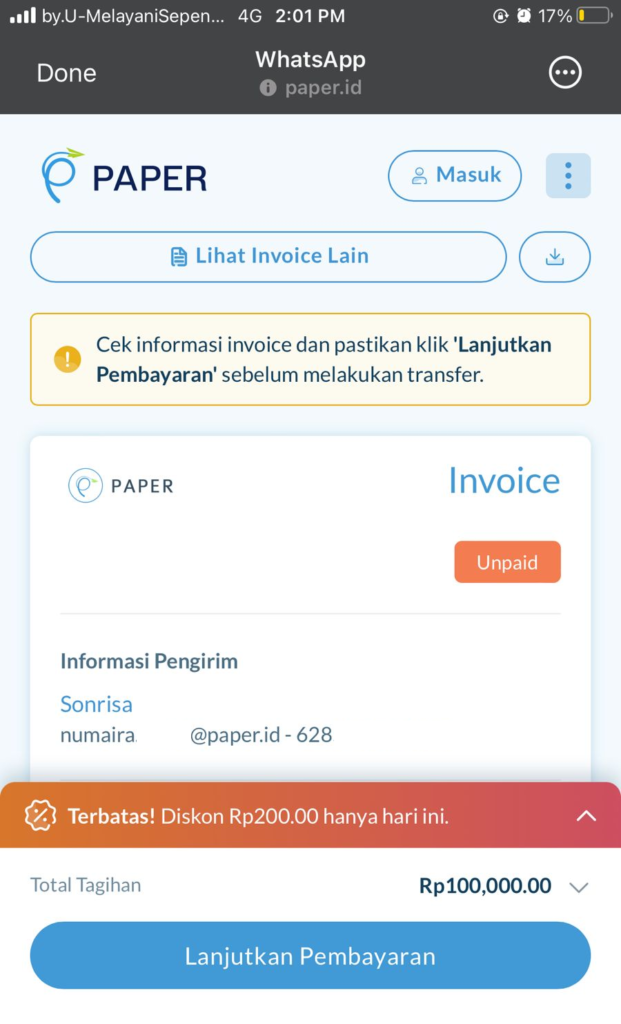Open the browser options ellipsis menu
The height and width of the screenshot is (1024, 621).
(565, 72)
